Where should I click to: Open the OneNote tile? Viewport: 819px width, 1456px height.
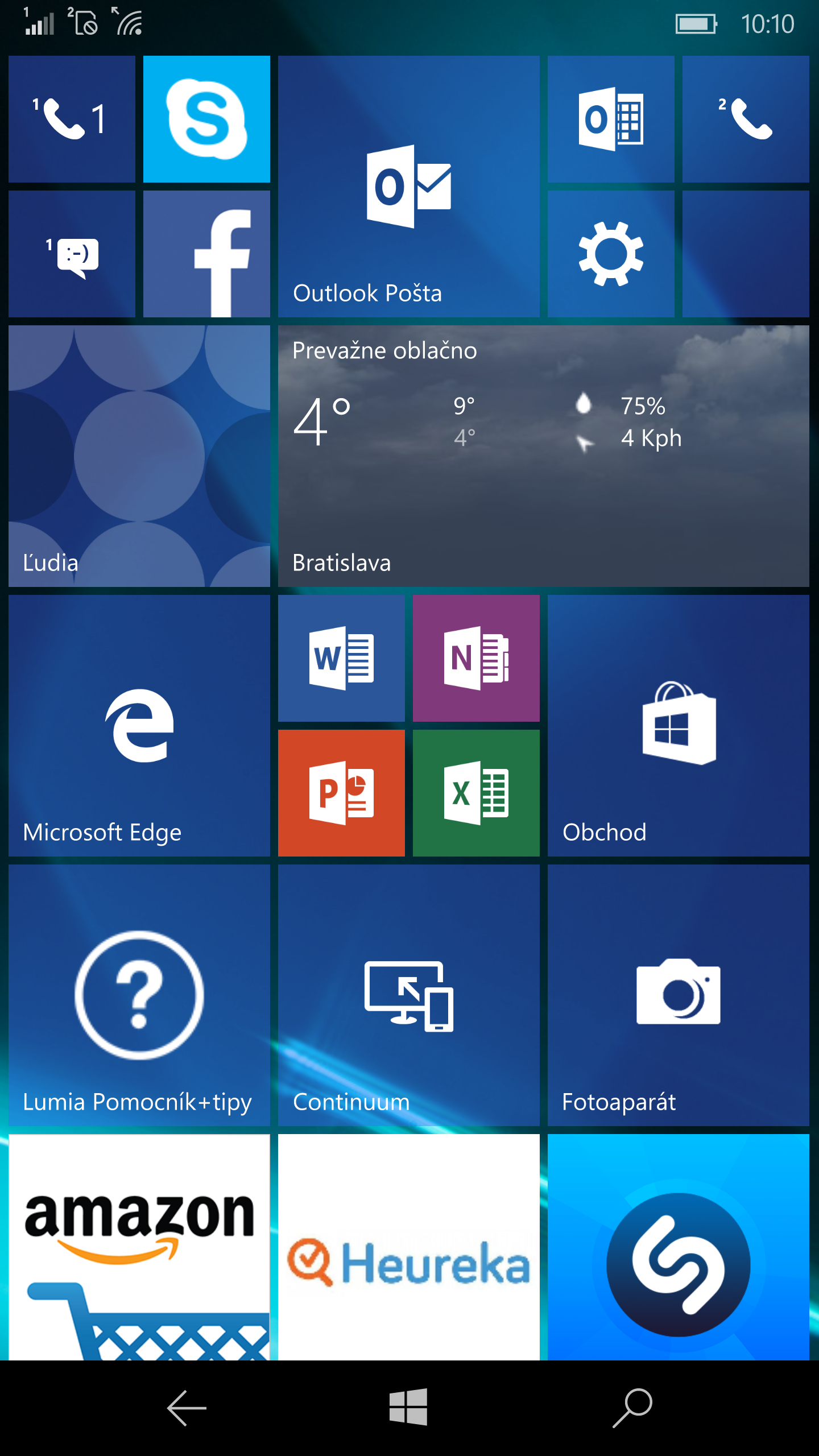[476, 658]
